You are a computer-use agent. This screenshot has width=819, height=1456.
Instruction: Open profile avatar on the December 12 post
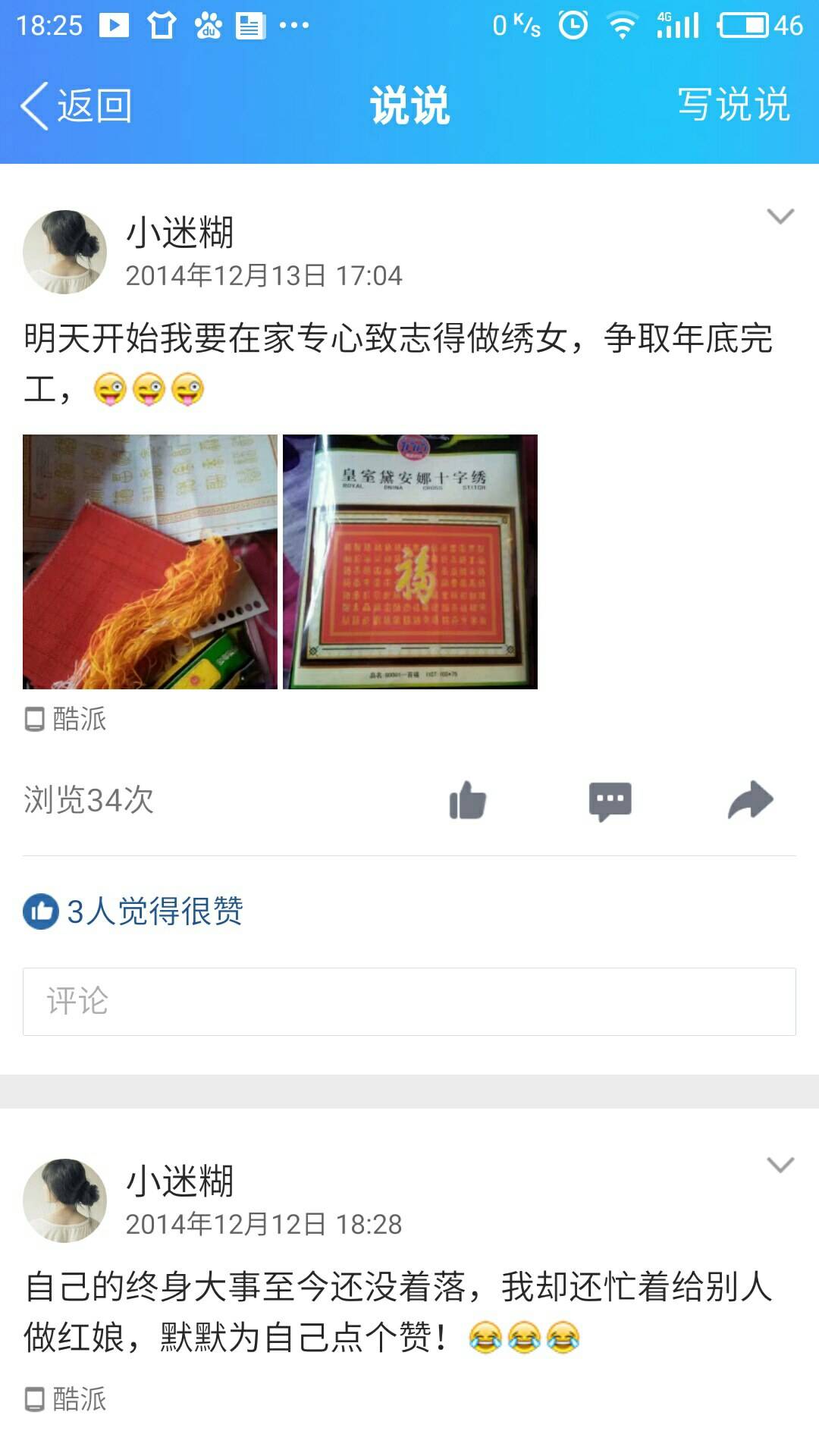click(65, 1200)
